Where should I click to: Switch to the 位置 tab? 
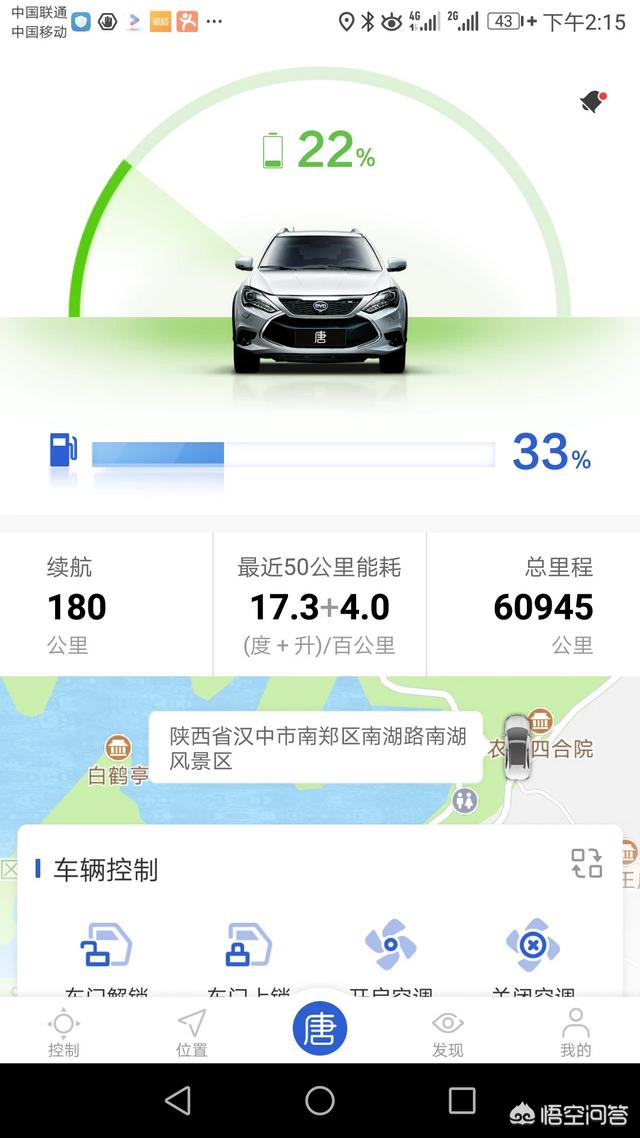[192, 1033]
